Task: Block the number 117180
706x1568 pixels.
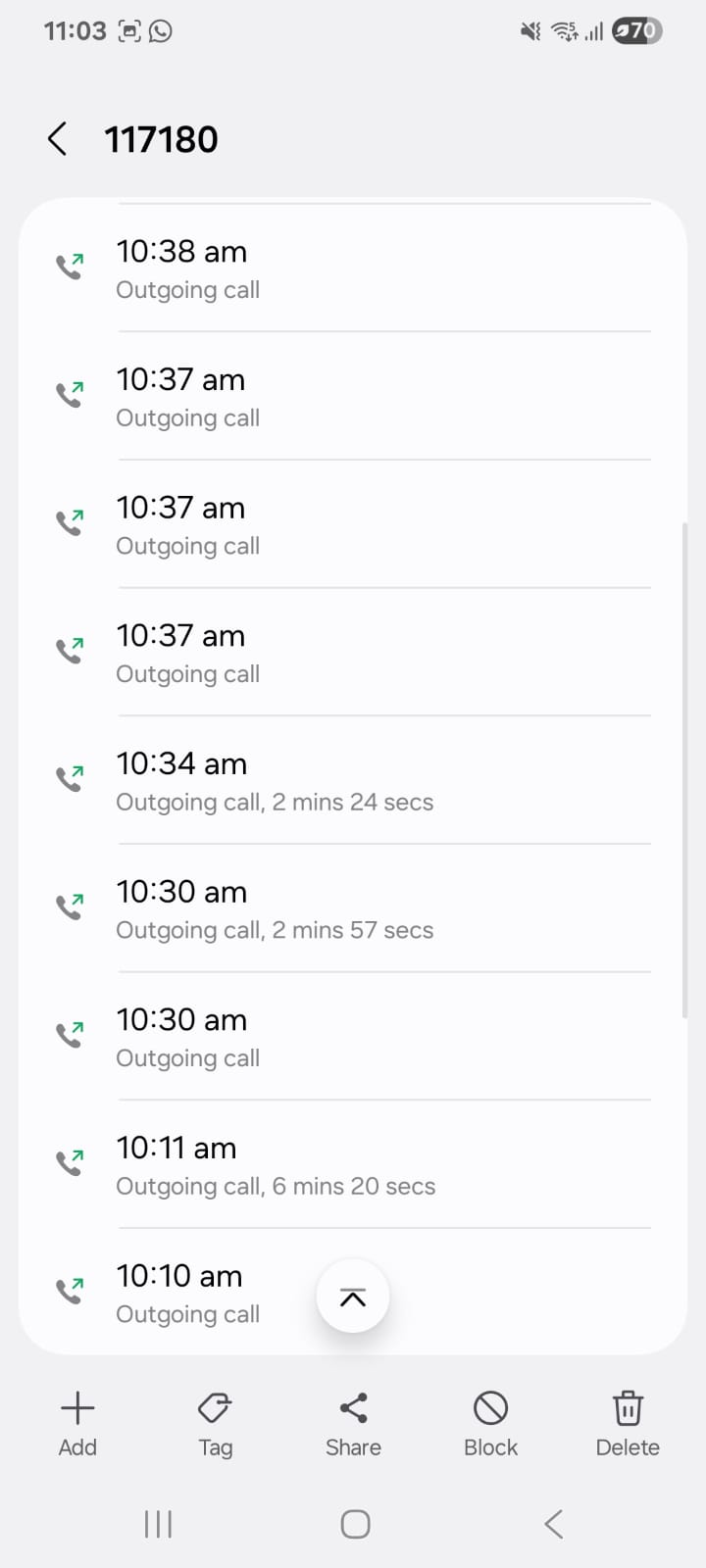Action: (x=490, y=1426)
